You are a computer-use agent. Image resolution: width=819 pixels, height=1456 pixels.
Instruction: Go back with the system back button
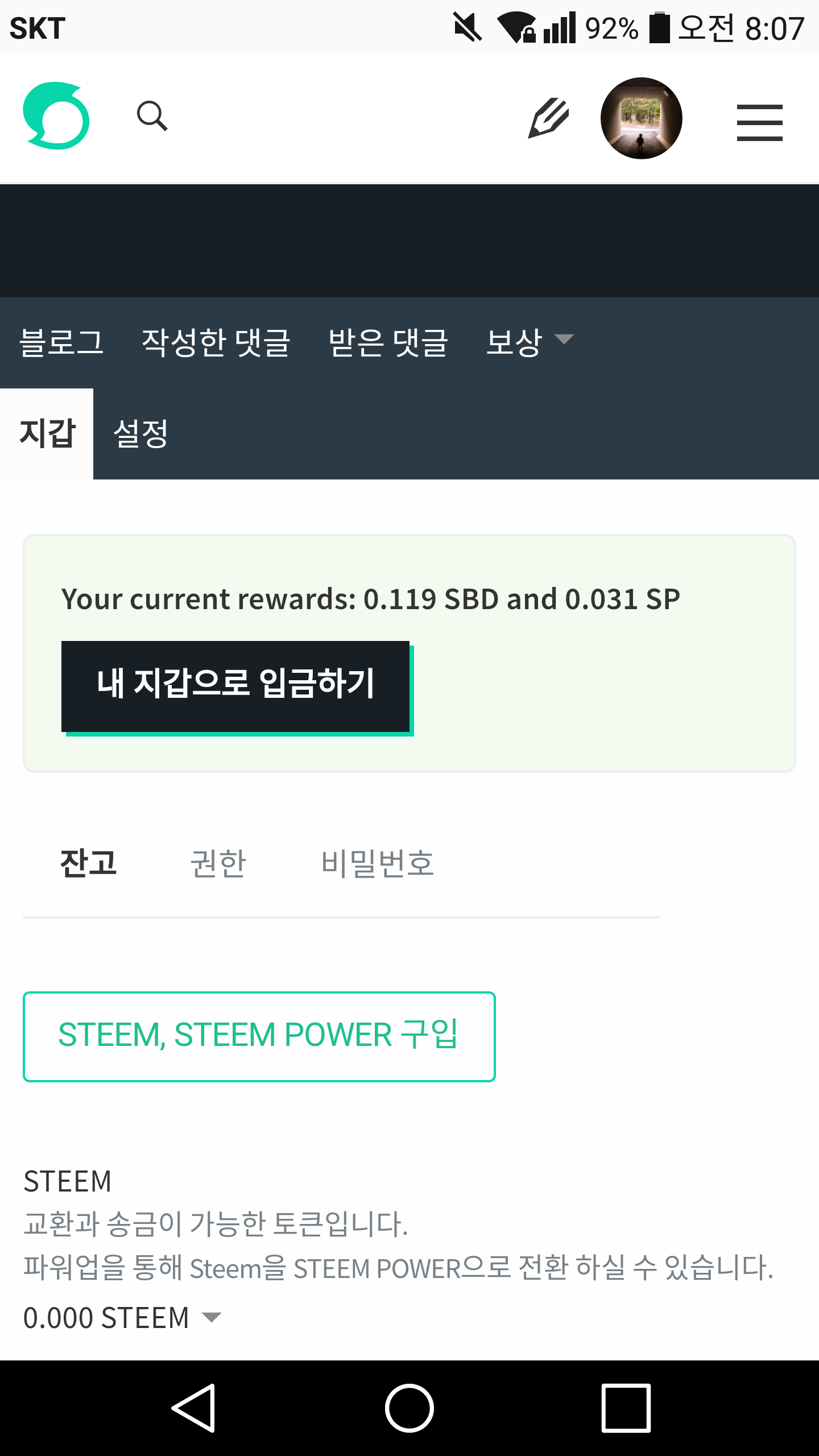pos(193,1408)
